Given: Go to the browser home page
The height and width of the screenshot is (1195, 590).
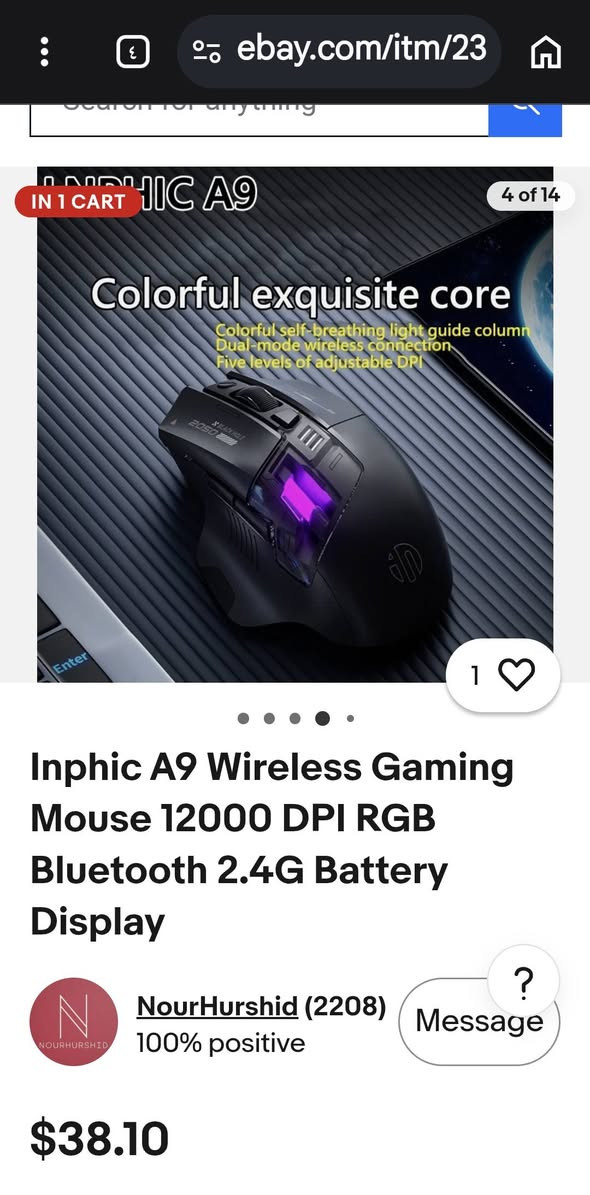Looking at the screenshot, I should [x=546, y=53].
